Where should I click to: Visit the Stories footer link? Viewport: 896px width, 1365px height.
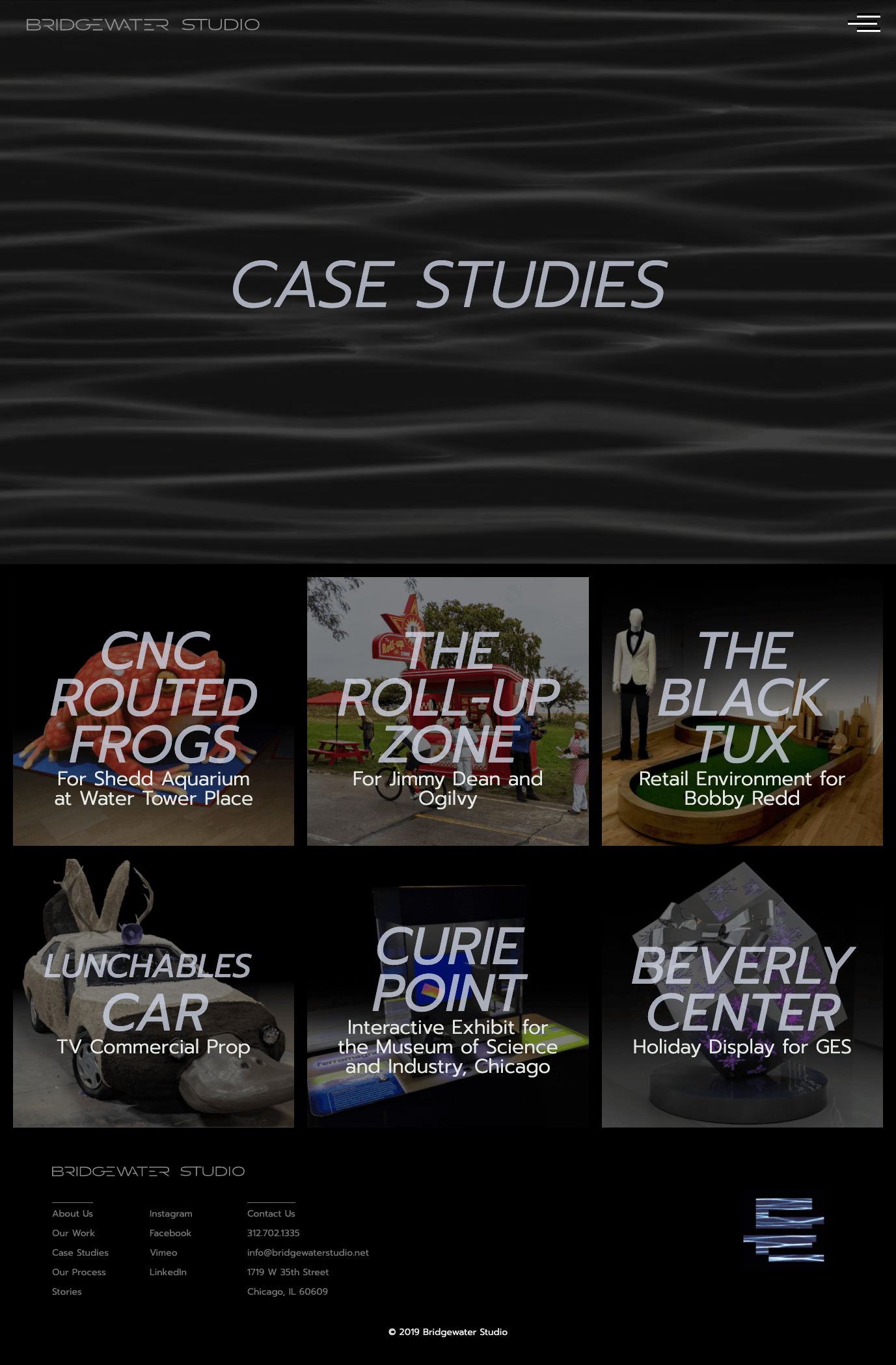[x=67, y=1291]
